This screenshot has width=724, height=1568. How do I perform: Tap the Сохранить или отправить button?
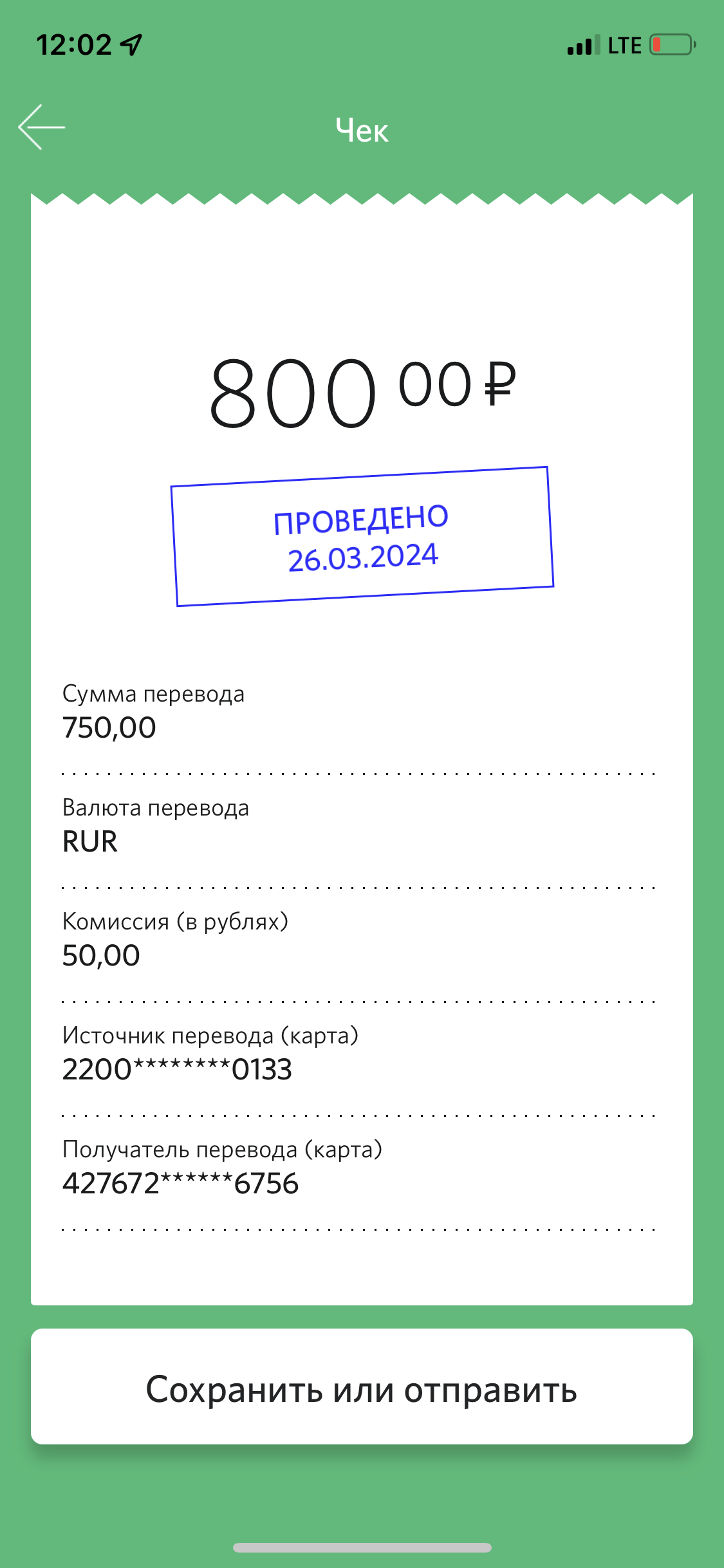tap(362, 1386)
